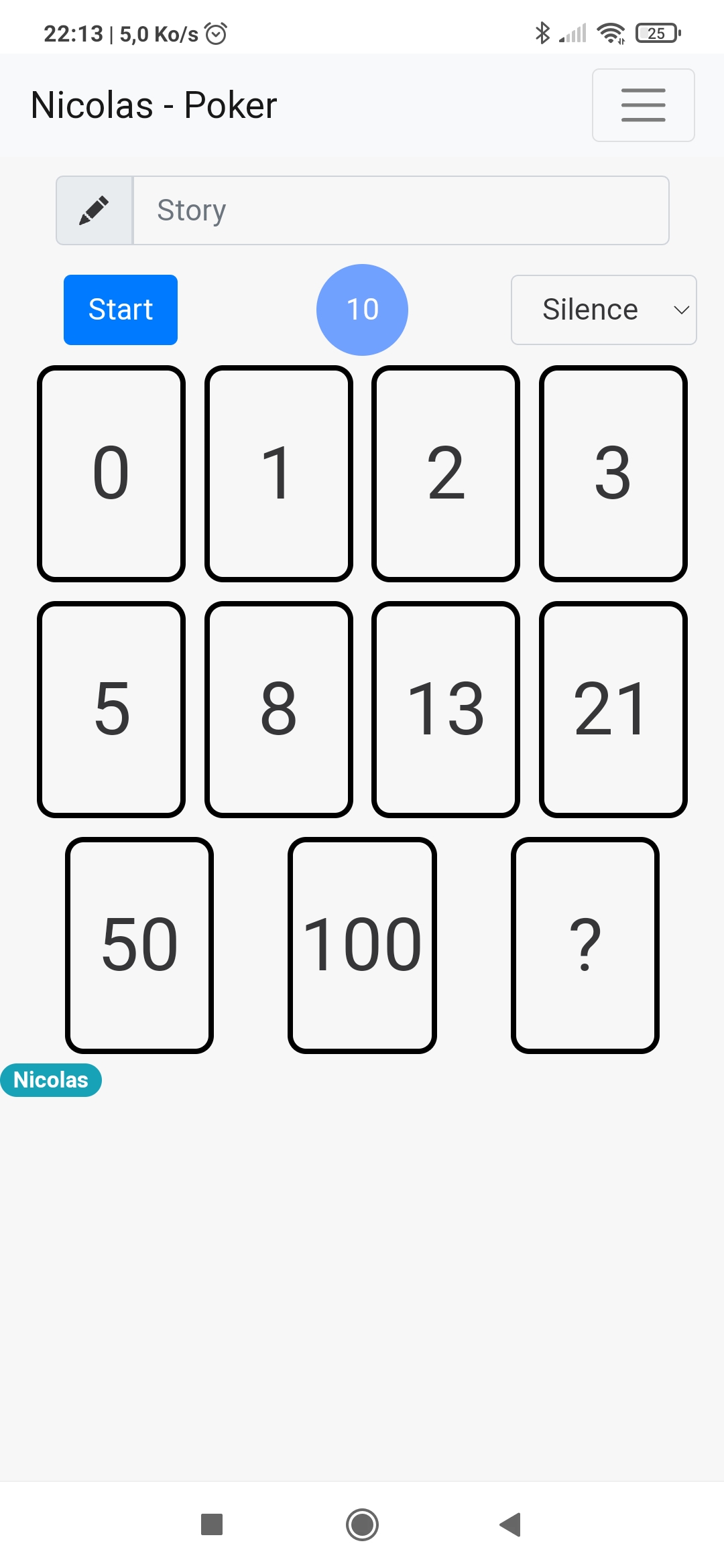
Task: Tap the timer circle showing 10
Action: coord(362,310)
